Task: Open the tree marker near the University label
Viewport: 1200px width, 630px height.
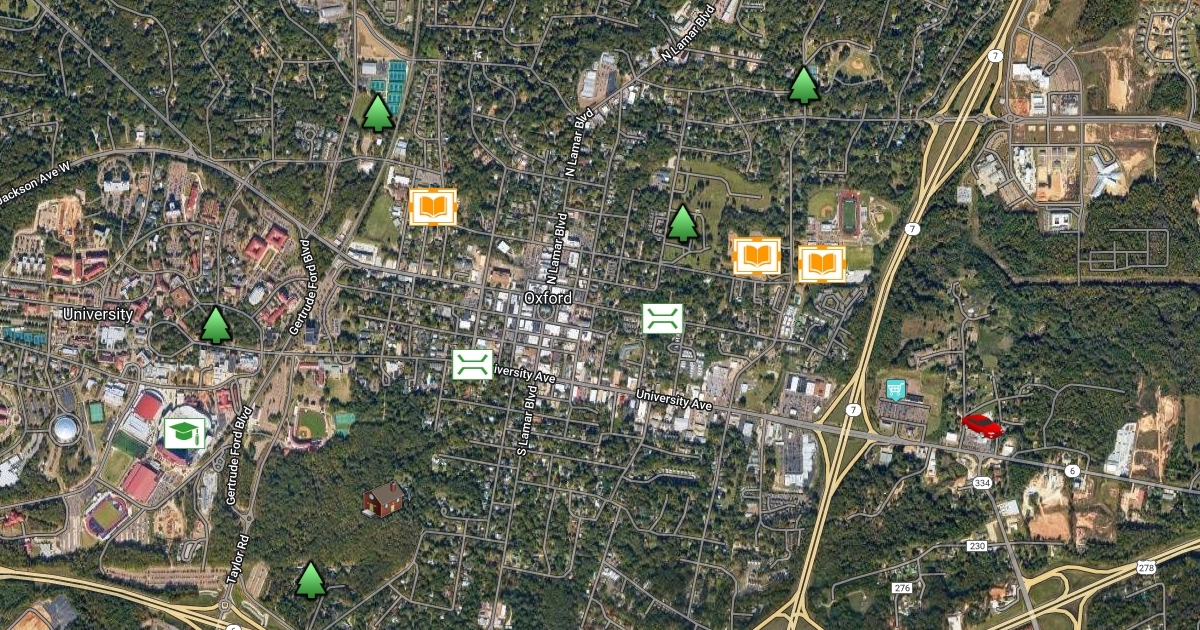Action: pos(215,325)
